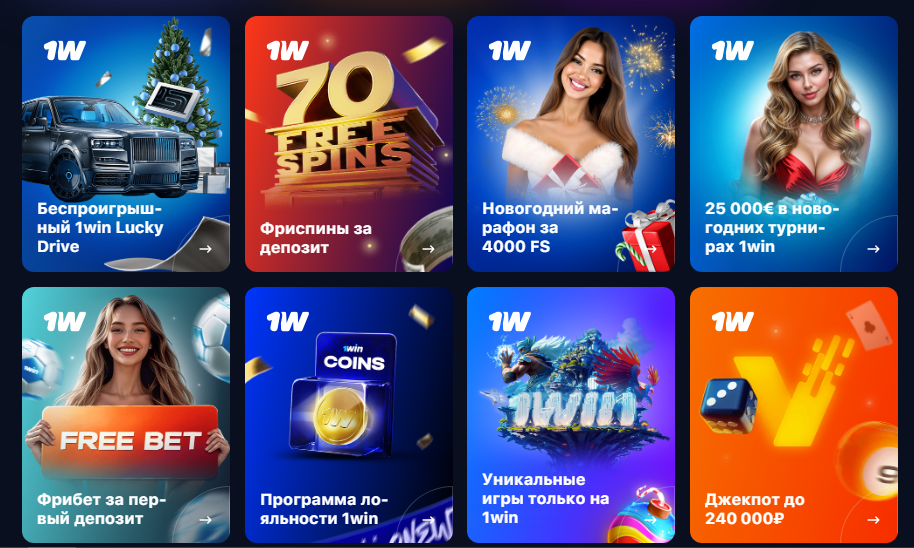Open the Новогодний марафон за 4000 FS card

570,143
